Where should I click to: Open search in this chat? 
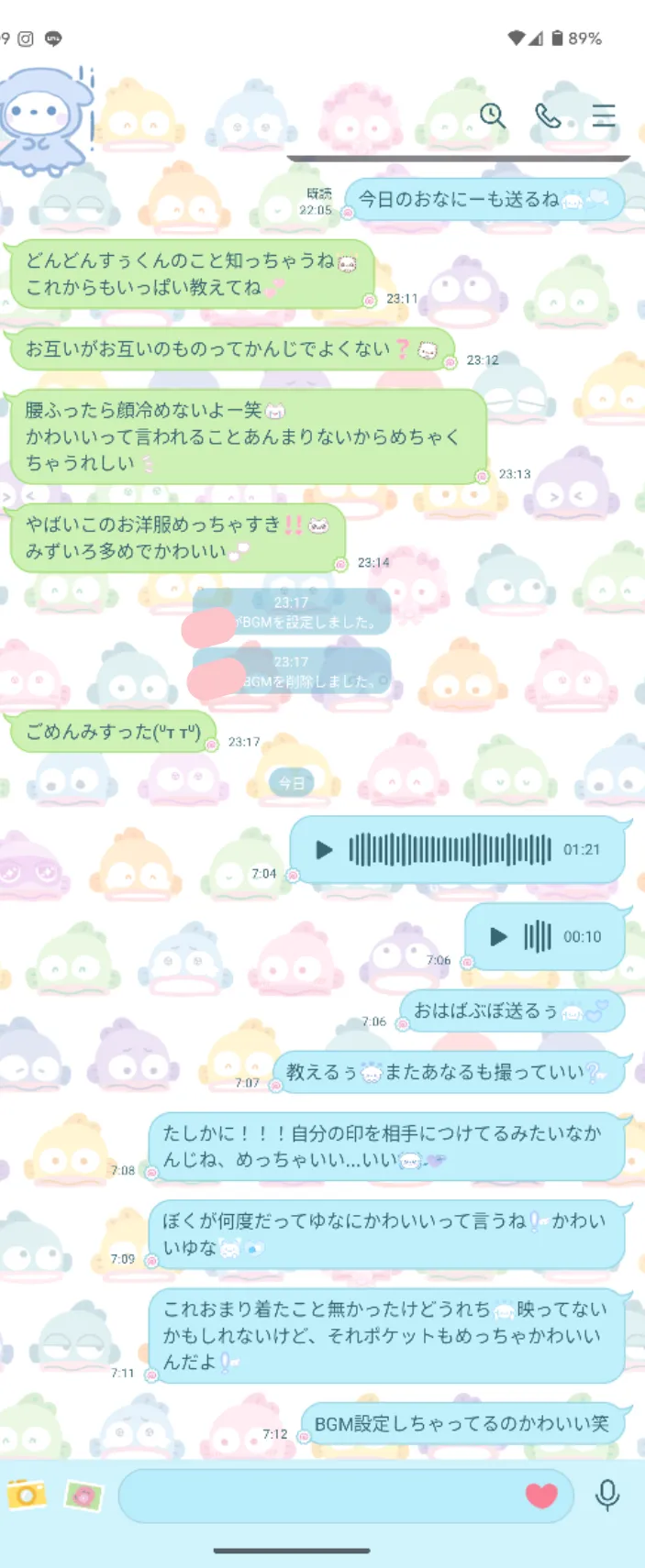493,116
